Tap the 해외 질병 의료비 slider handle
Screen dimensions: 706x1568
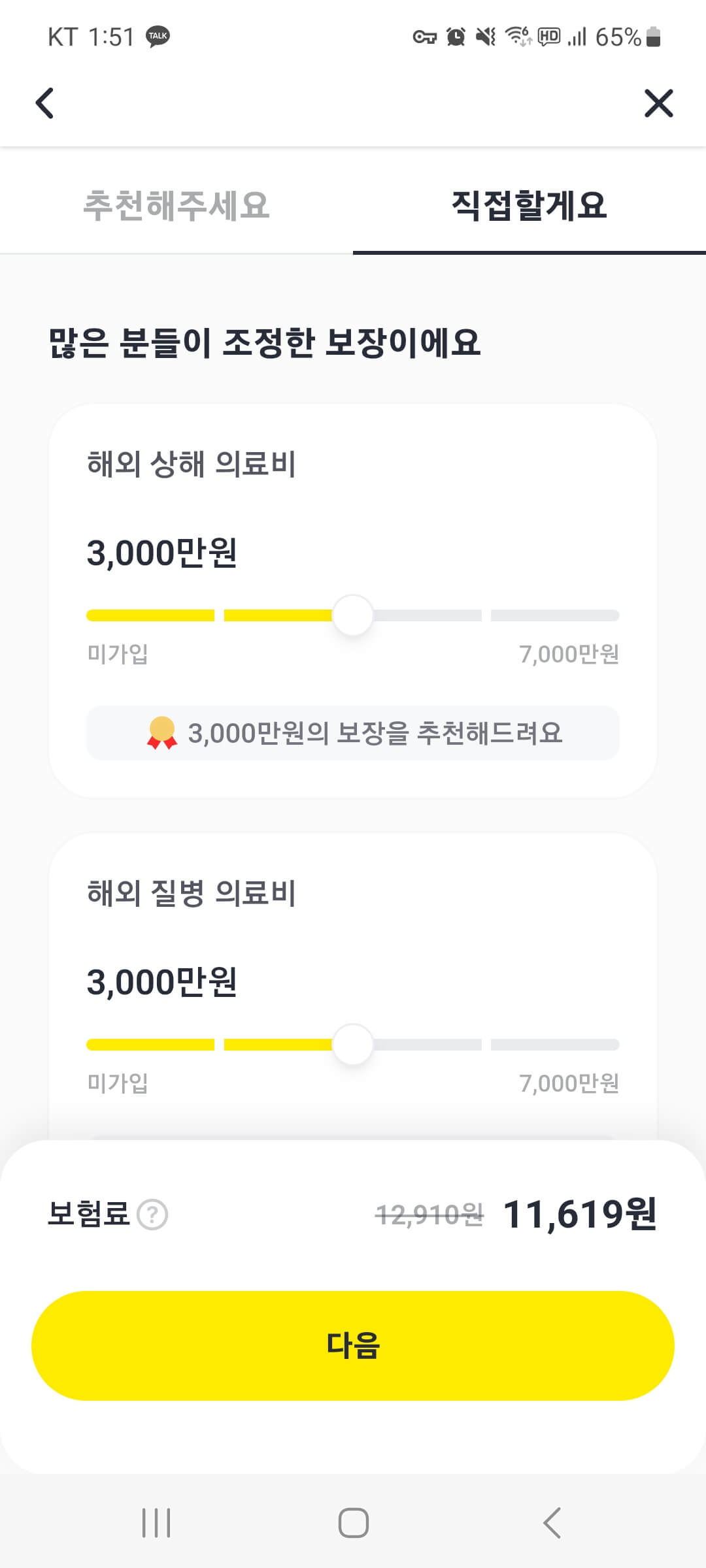[x=352, y=1044]
